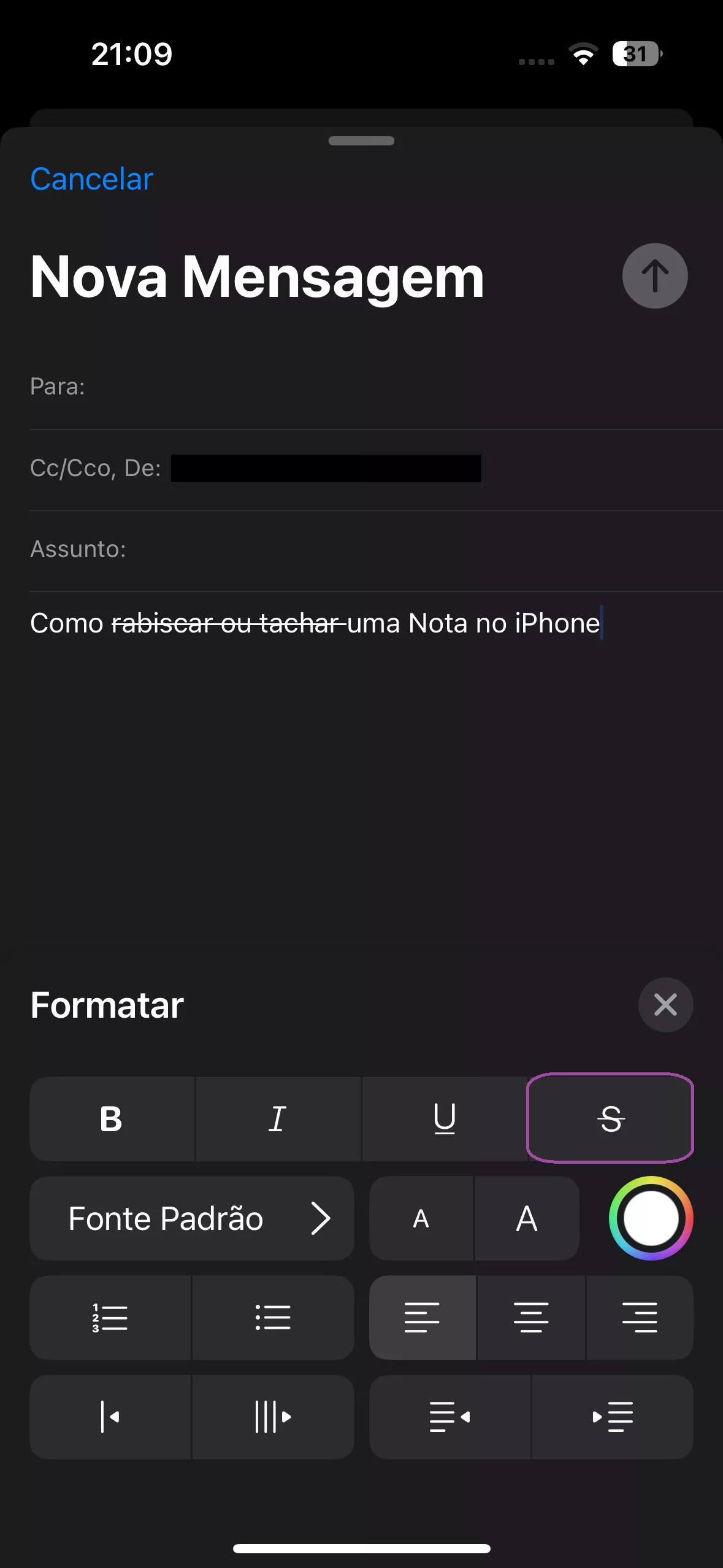Select the bulleted list icon
This screenshot has width=723, height=1568.
(273, 1317)
